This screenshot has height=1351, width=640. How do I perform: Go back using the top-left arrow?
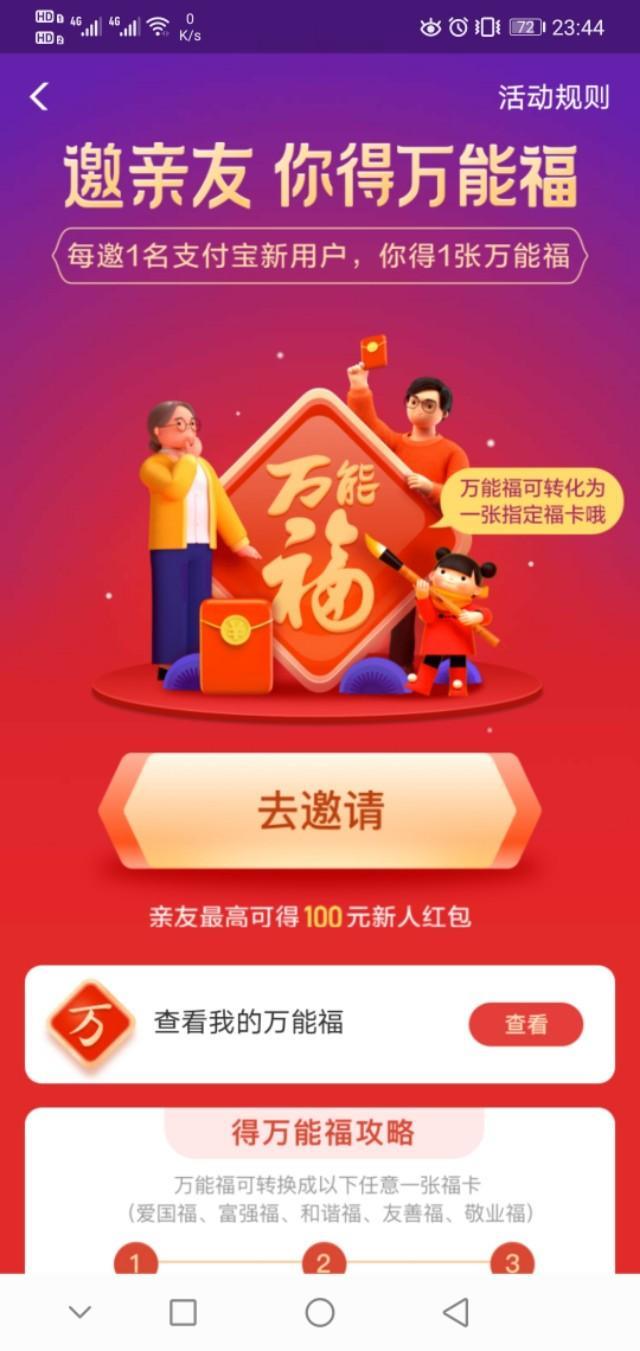tap(39, 97)
